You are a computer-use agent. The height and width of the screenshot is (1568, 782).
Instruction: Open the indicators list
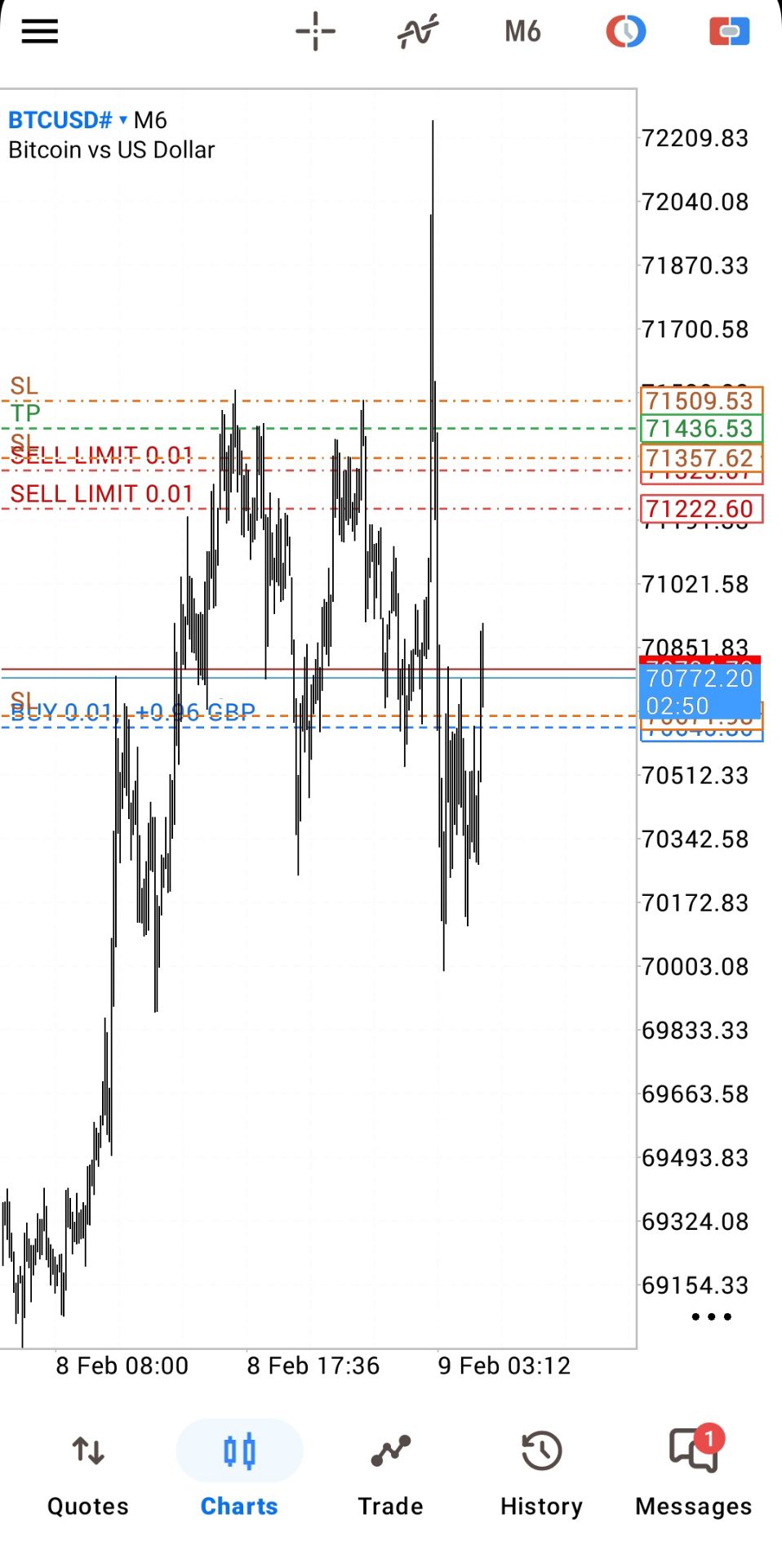click(418, 32)
